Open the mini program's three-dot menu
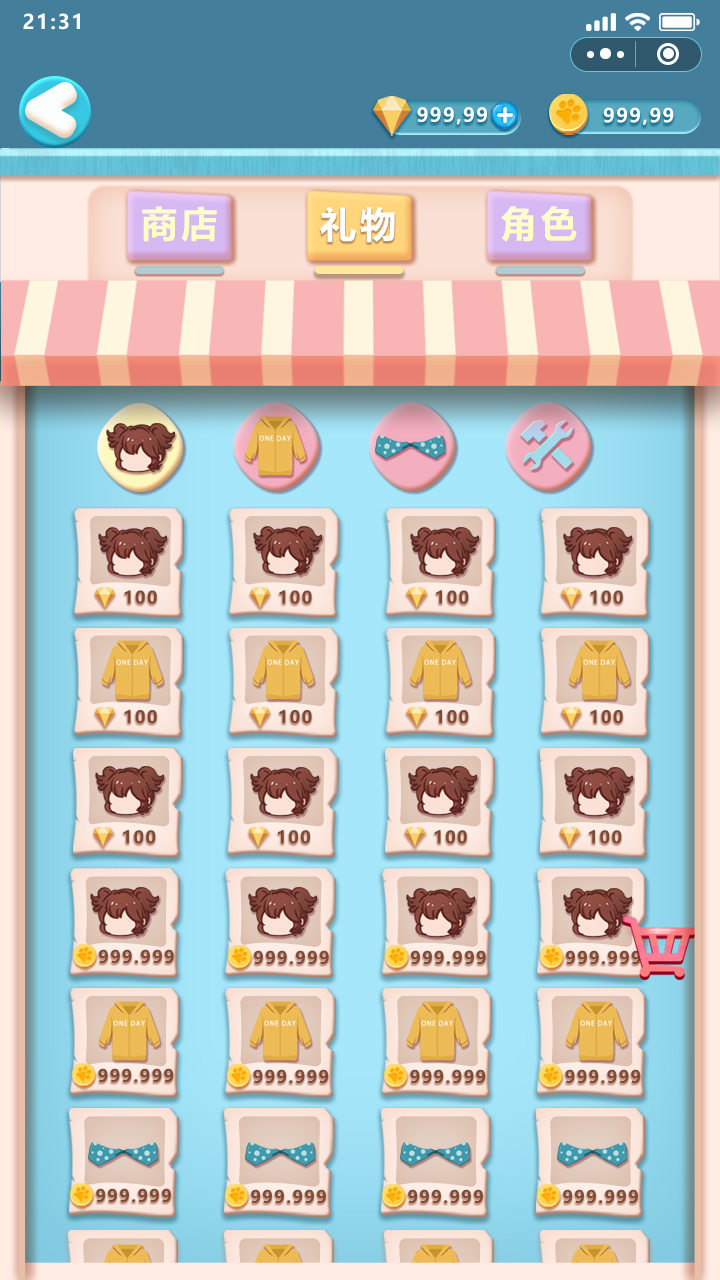 (x=605, y=54)
